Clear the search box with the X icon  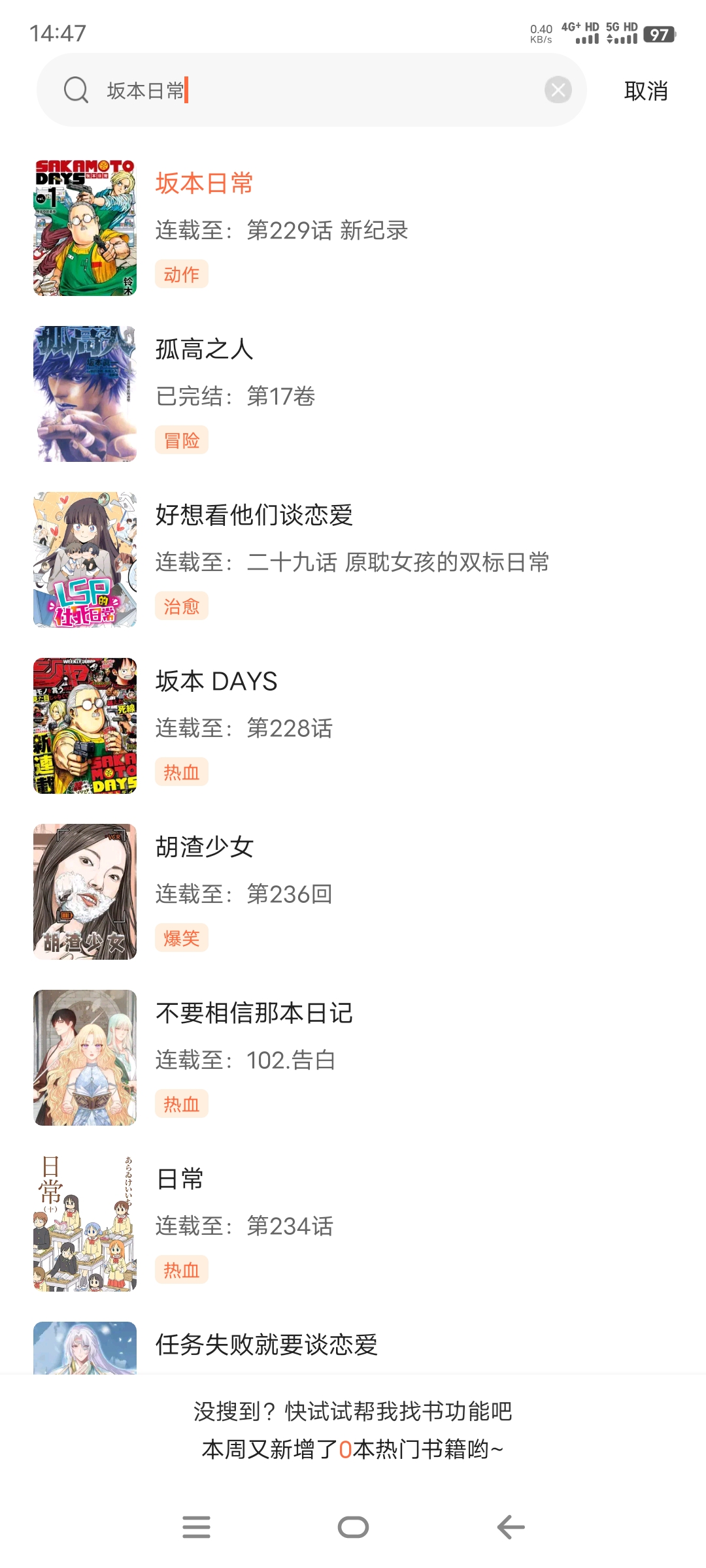pos(558,91)
